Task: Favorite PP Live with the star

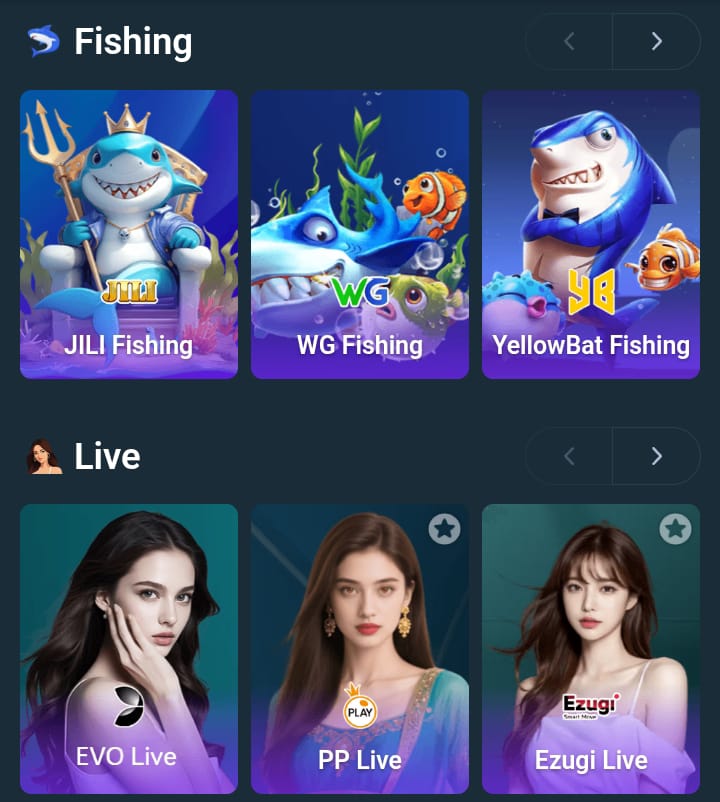Action: pos(444,529)
